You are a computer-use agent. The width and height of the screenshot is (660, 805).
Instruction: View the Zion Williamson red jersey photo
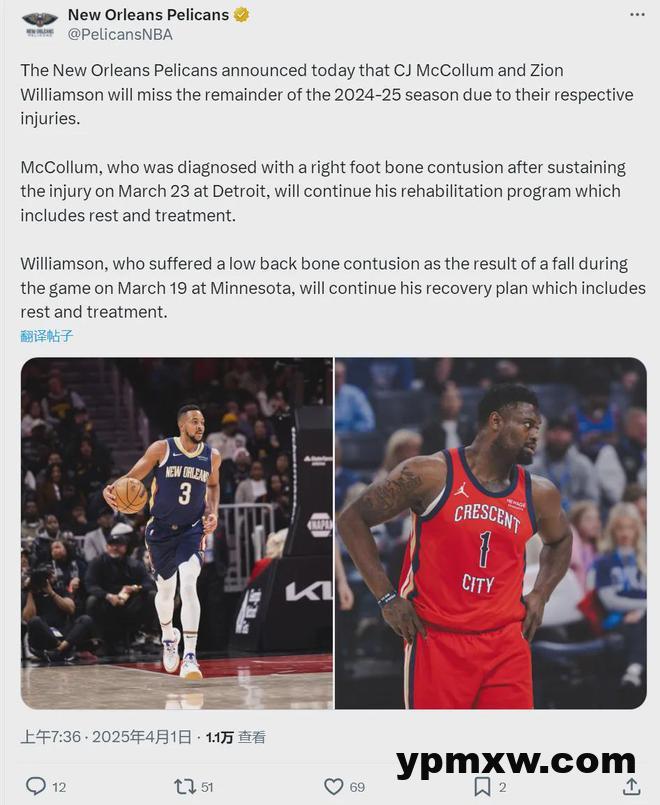[x=490, y=533]
